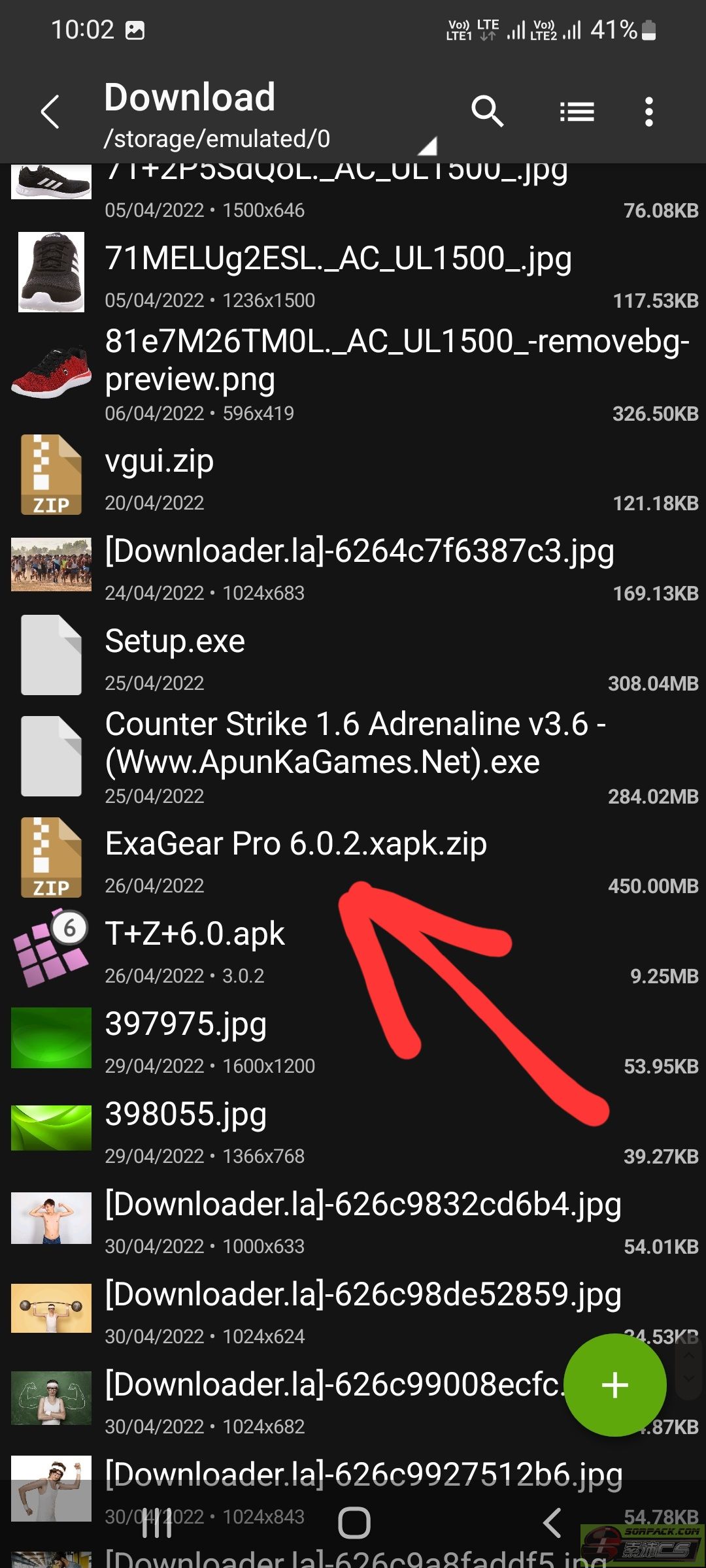Open [Downloader.la]-6264c7f6387c3.jpg
Image resolution: width=706 pixels, height=1568 pixels.
[360, 551]
